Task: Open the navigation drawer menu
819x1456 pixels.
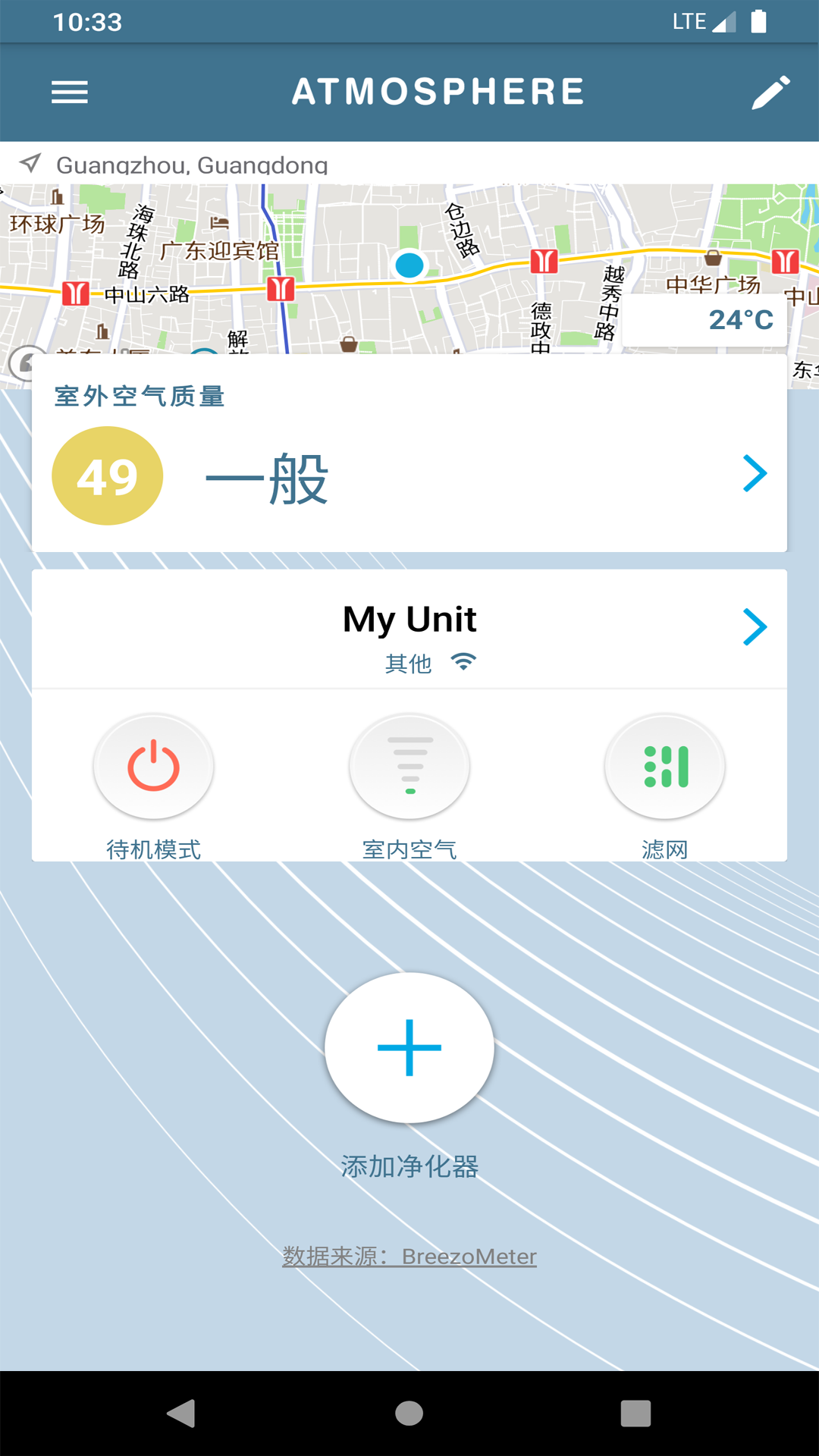Action: [x=70, y=92]
